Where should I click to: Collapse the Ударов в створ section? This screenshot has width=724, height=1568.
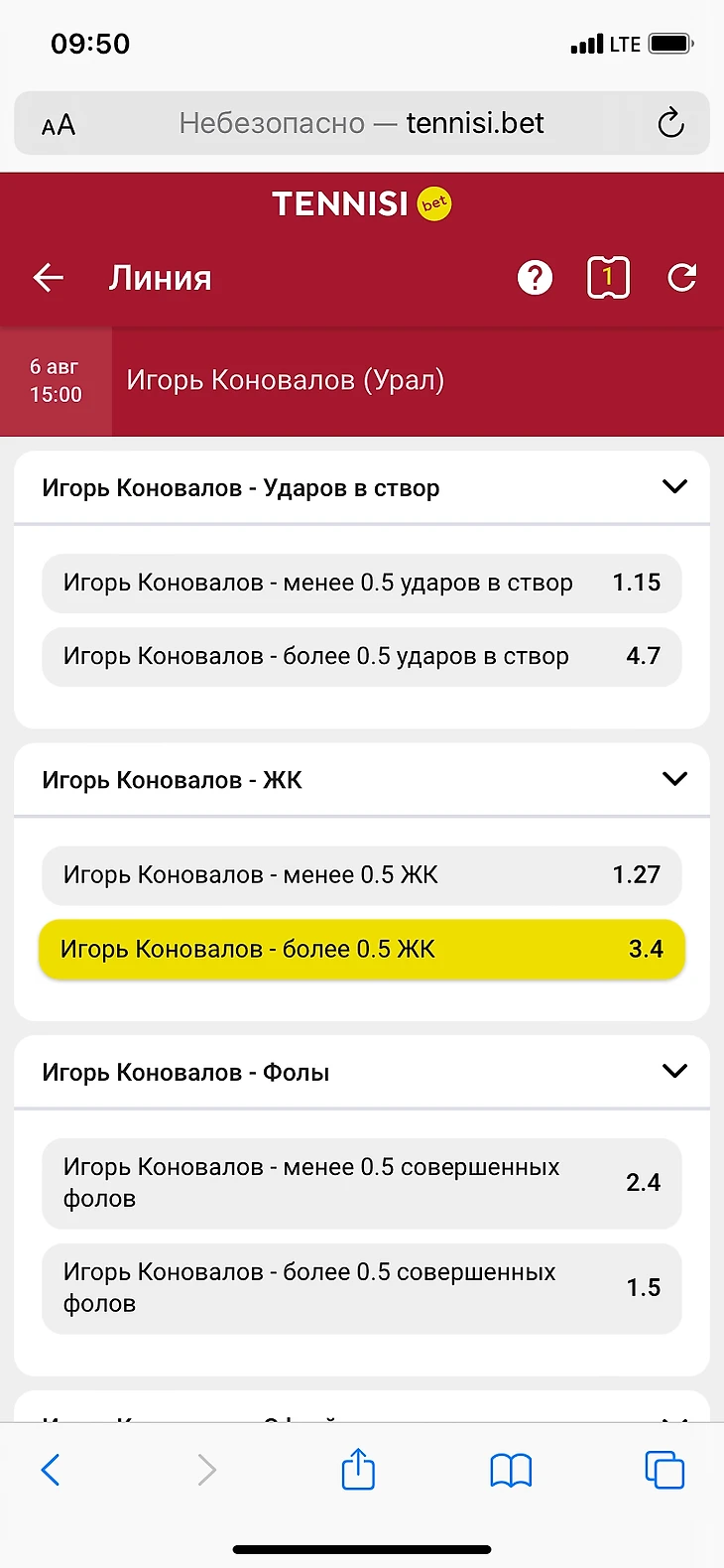[674, 487]
